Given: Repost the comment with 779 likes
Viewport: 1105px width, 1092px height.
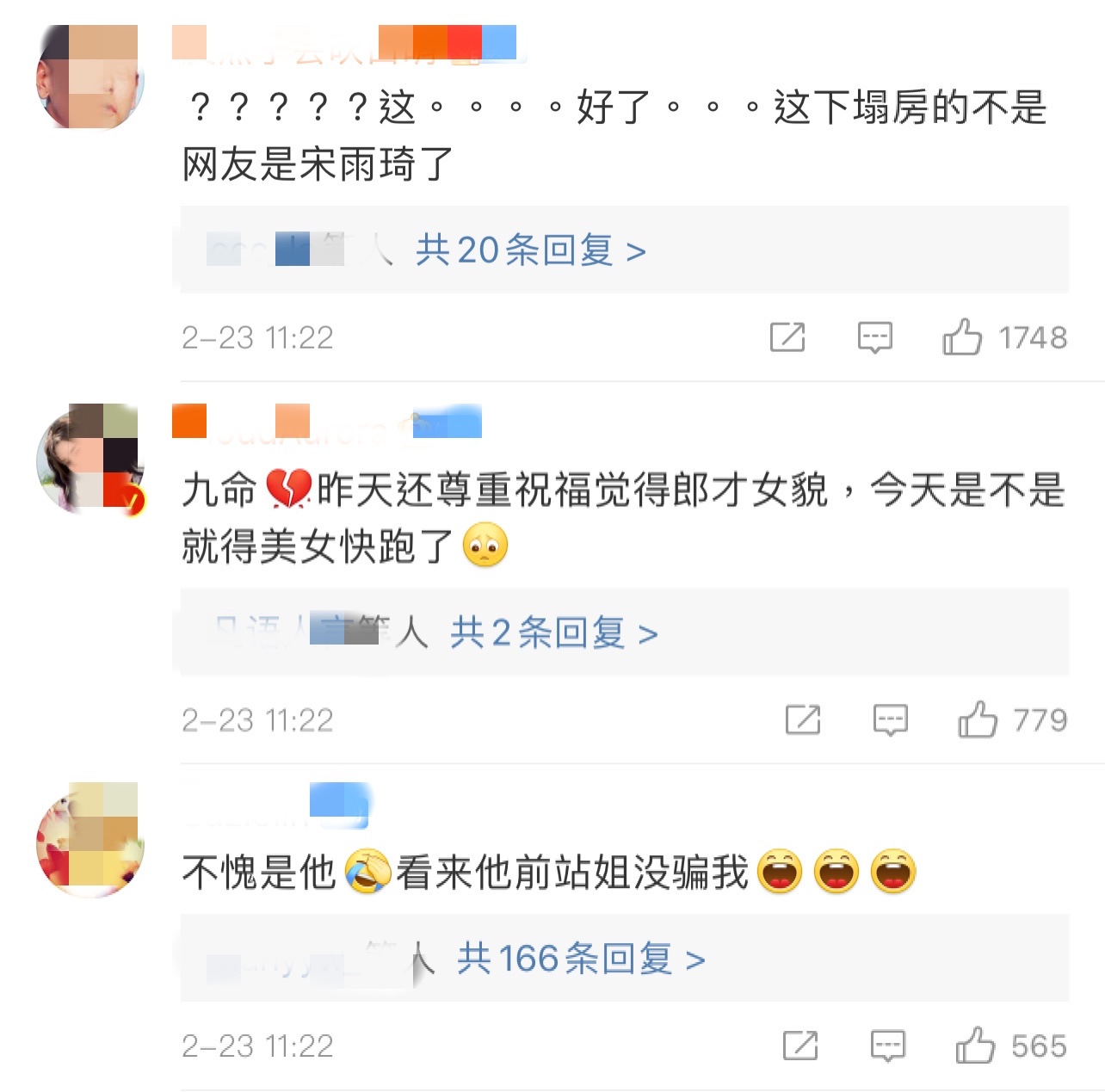Looking at the screenshot, I should tap(803, 719).
